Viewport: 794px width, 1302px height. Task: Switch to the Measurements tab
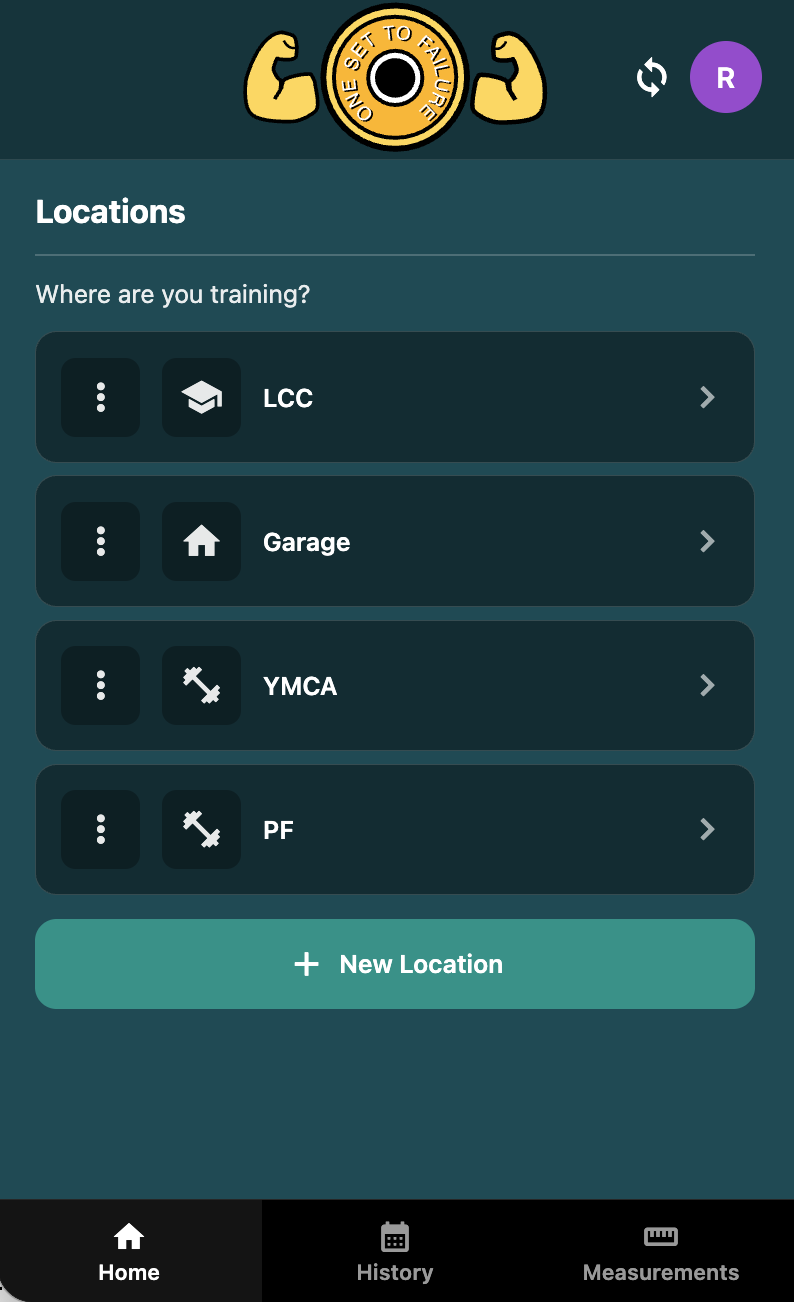pos(660,1251)
